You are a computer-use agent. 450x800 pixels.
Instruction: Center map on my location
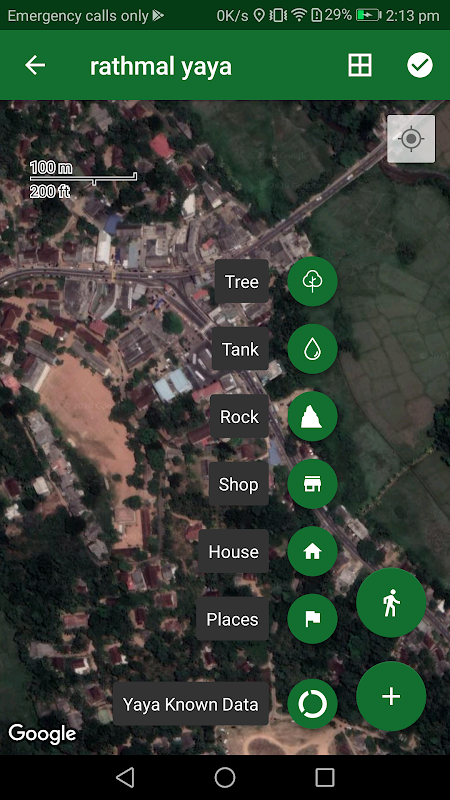411,139
